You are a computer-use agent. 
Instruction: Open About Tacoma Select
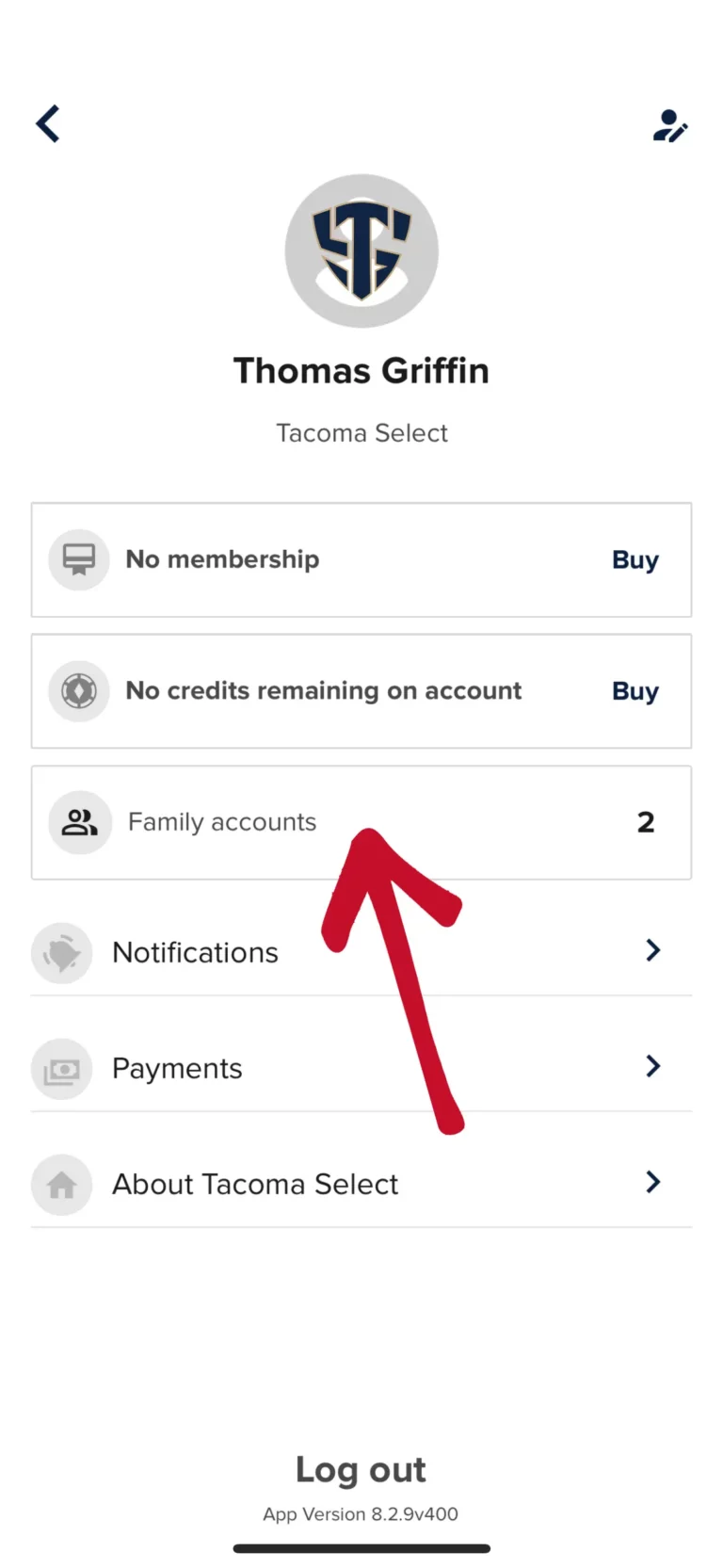(361, 1184)
